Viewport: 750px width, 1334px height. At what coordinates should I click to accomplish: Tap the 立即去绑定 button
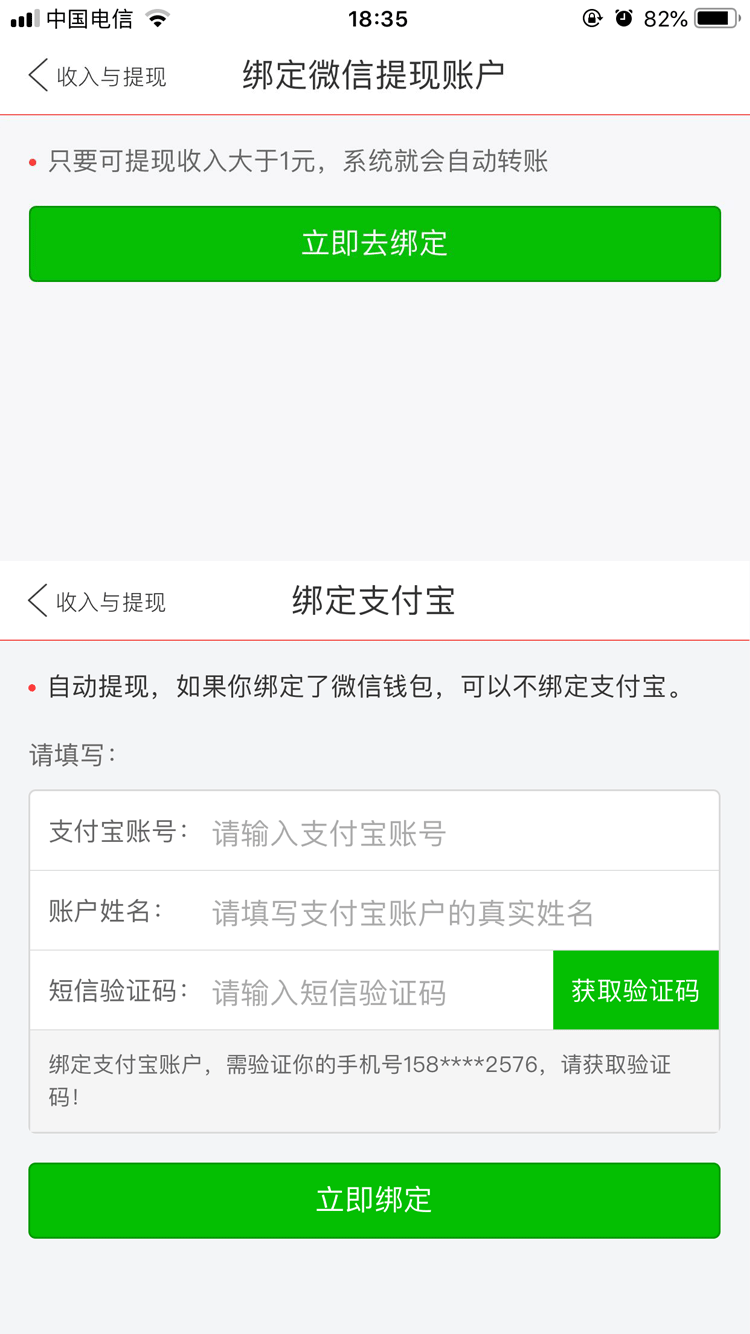[x=374, y=244]
